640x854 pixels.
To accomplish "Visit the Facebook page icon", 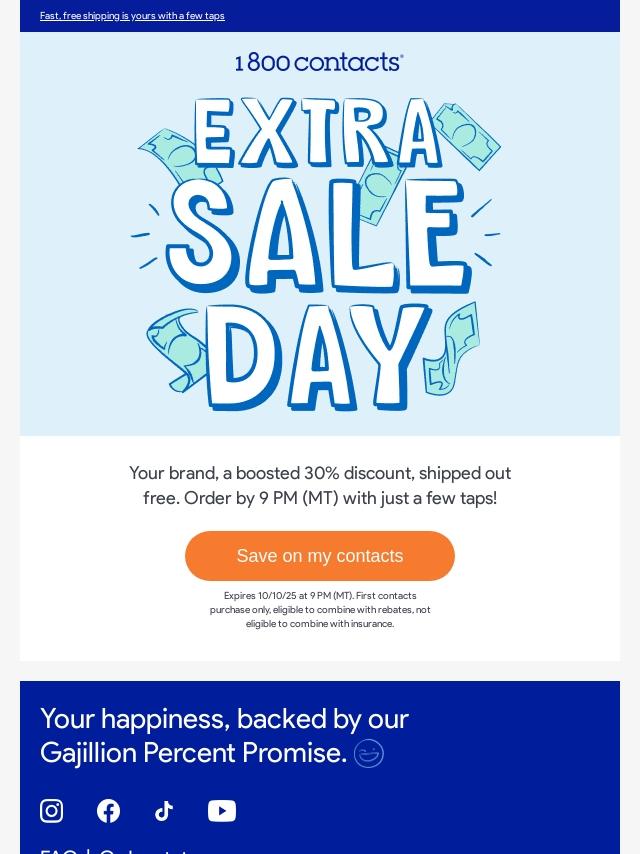I will [x=108, y=811].
